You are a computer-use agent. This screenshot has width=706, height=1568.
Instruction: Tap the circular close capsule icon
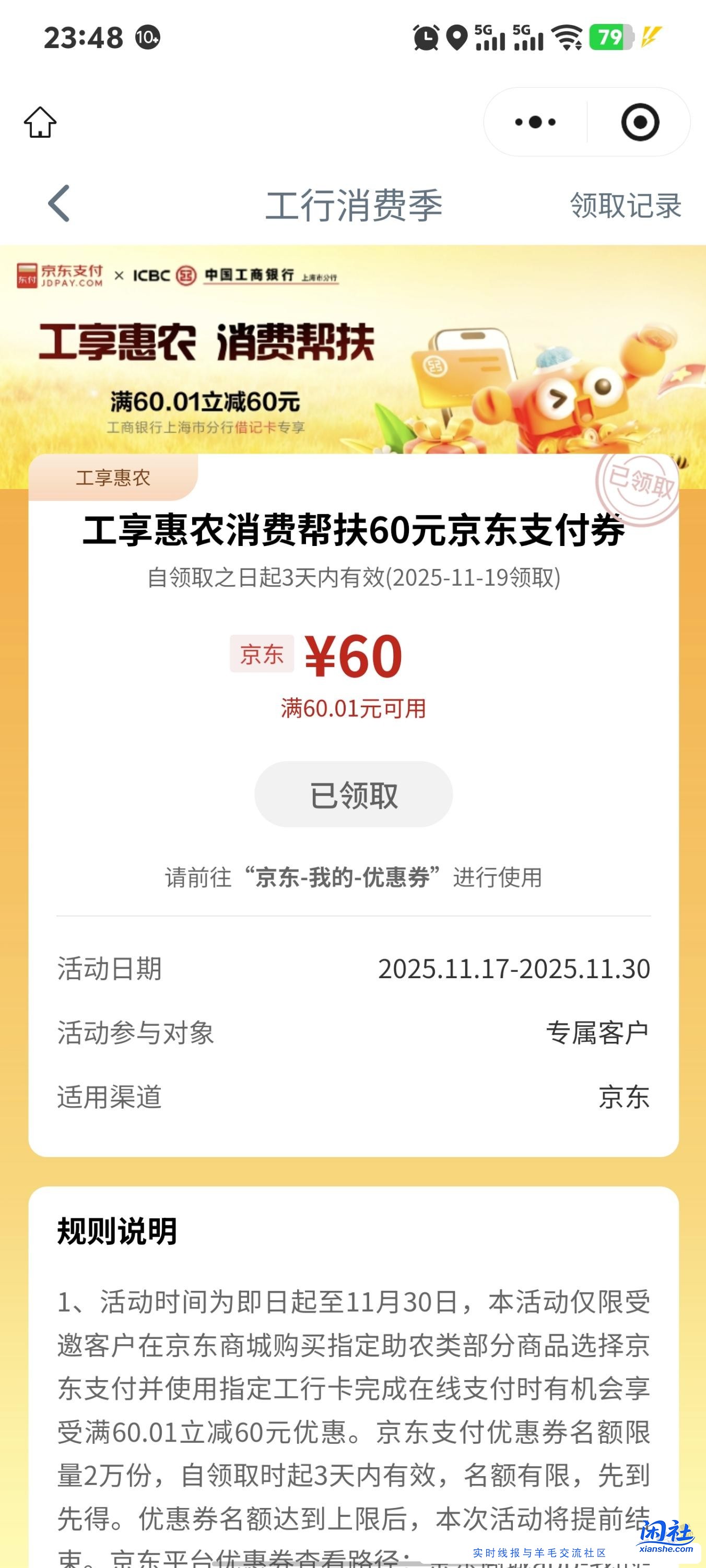click(x=639, y=121)
